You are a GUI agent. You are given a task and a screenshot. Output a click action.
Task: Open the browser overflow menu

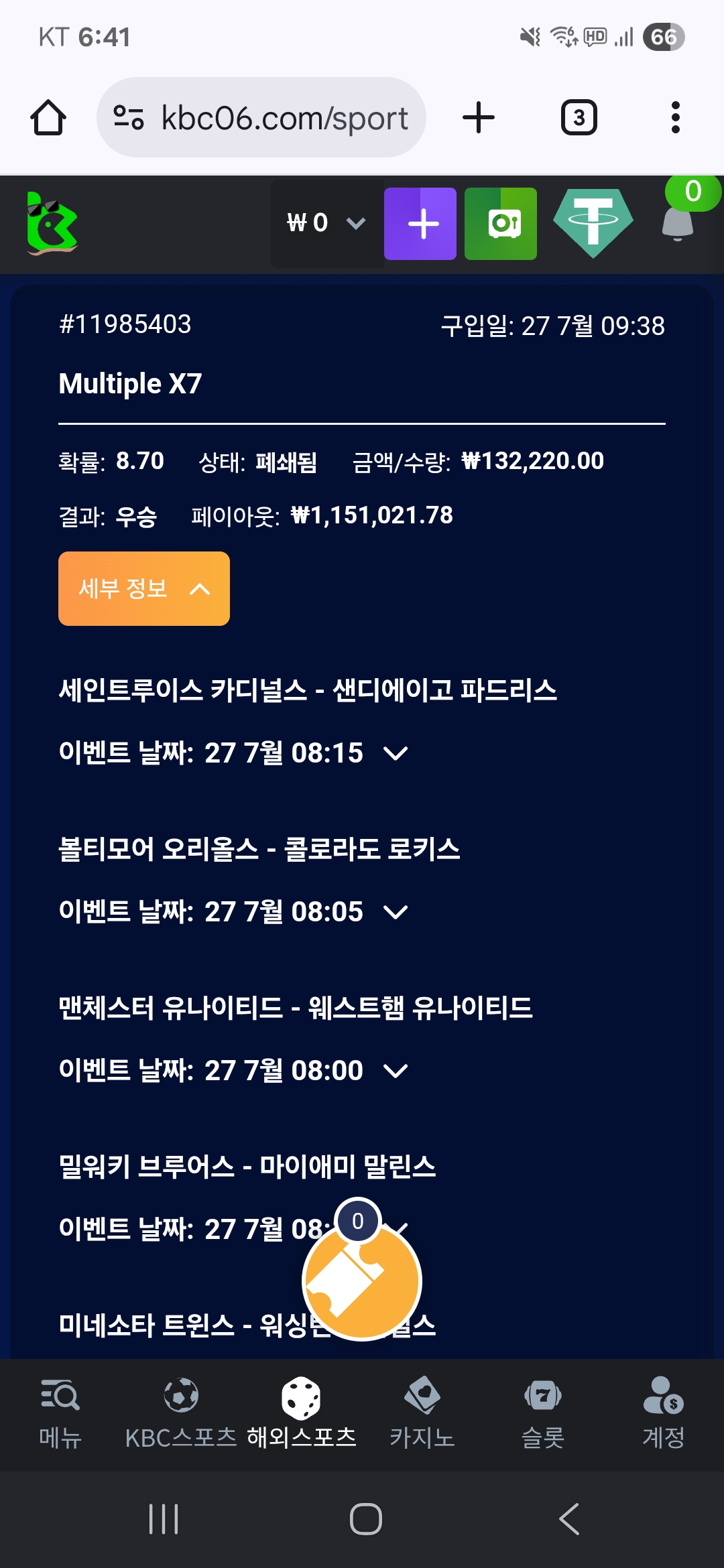tap(675, 118)
